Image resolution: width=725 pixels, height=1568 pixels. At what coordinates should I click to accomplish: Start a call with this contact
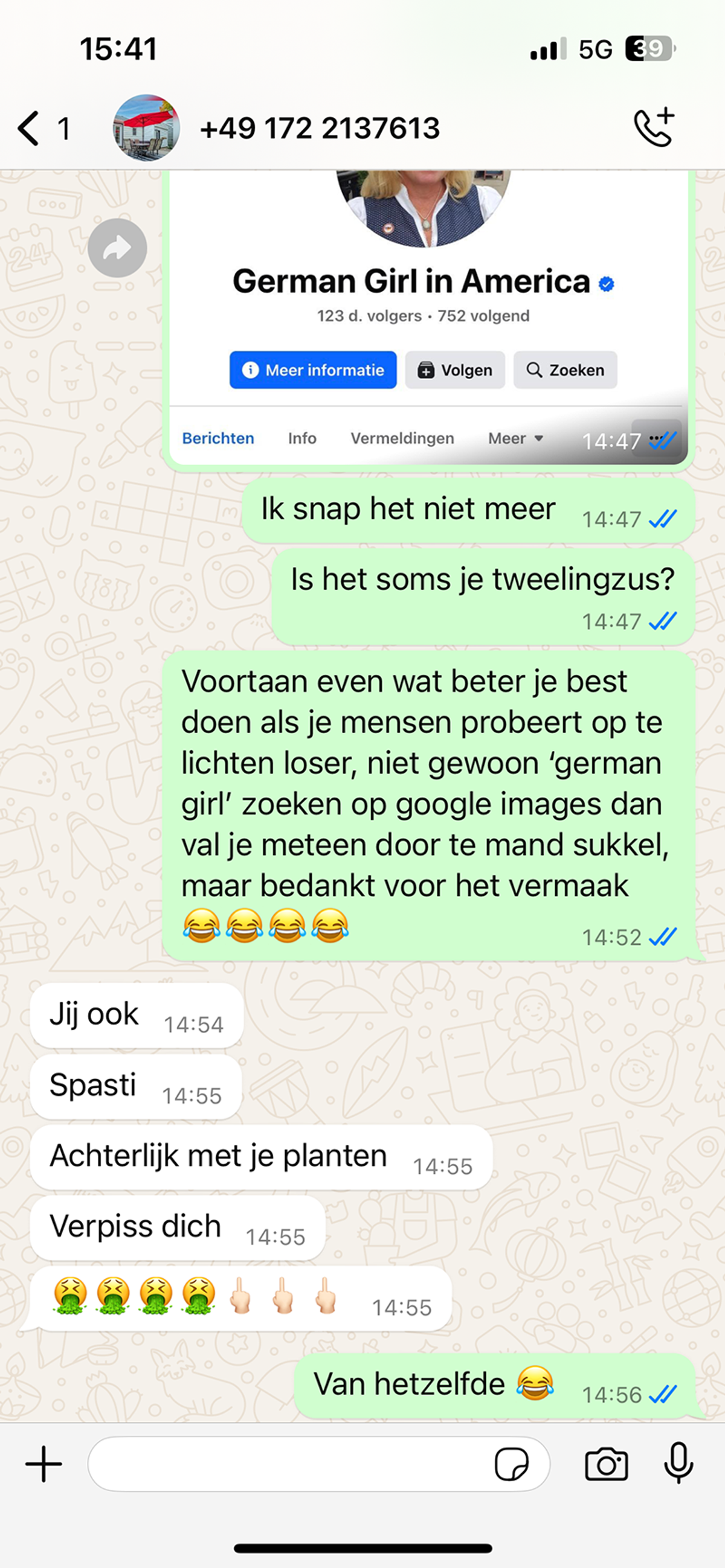tap(653, 127)
